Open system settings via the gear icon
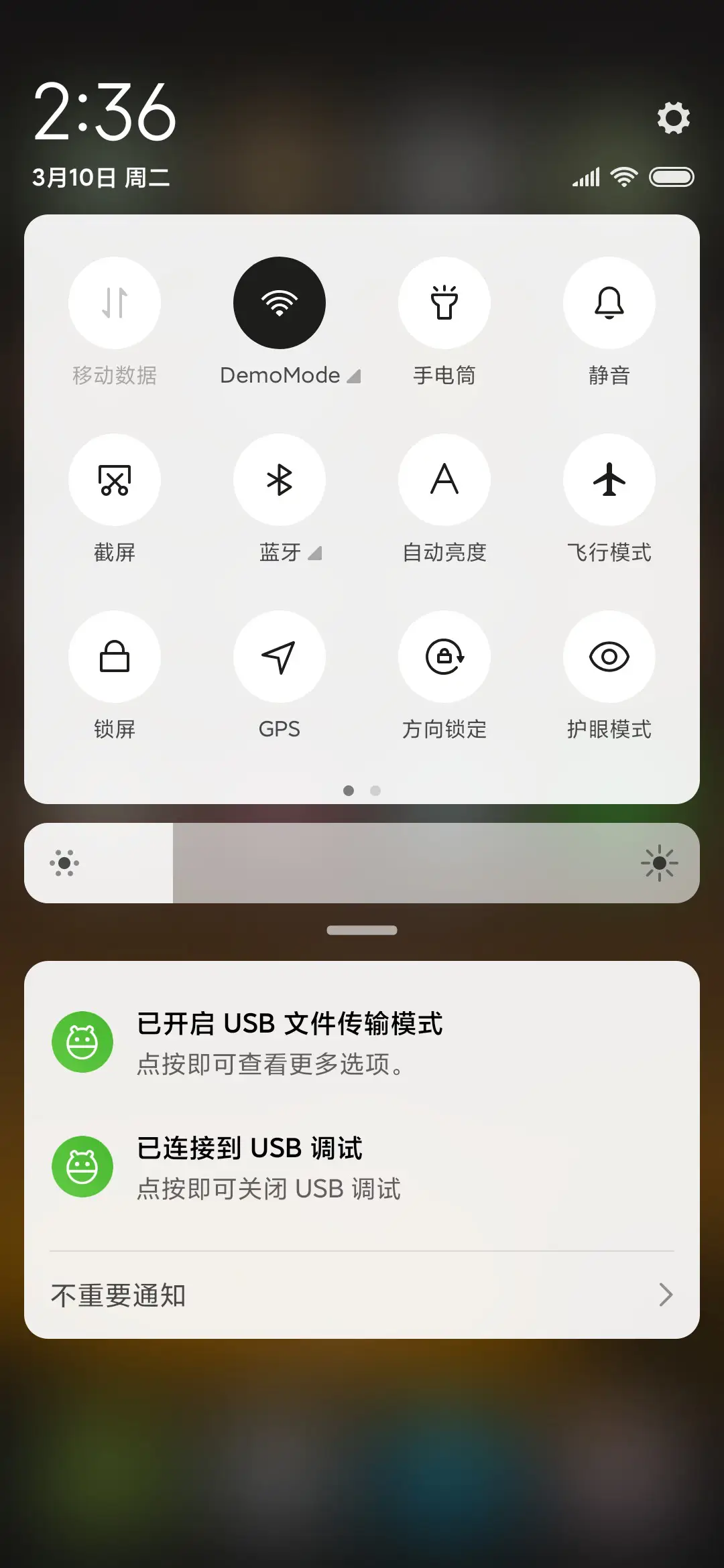 tap(672, 117)
